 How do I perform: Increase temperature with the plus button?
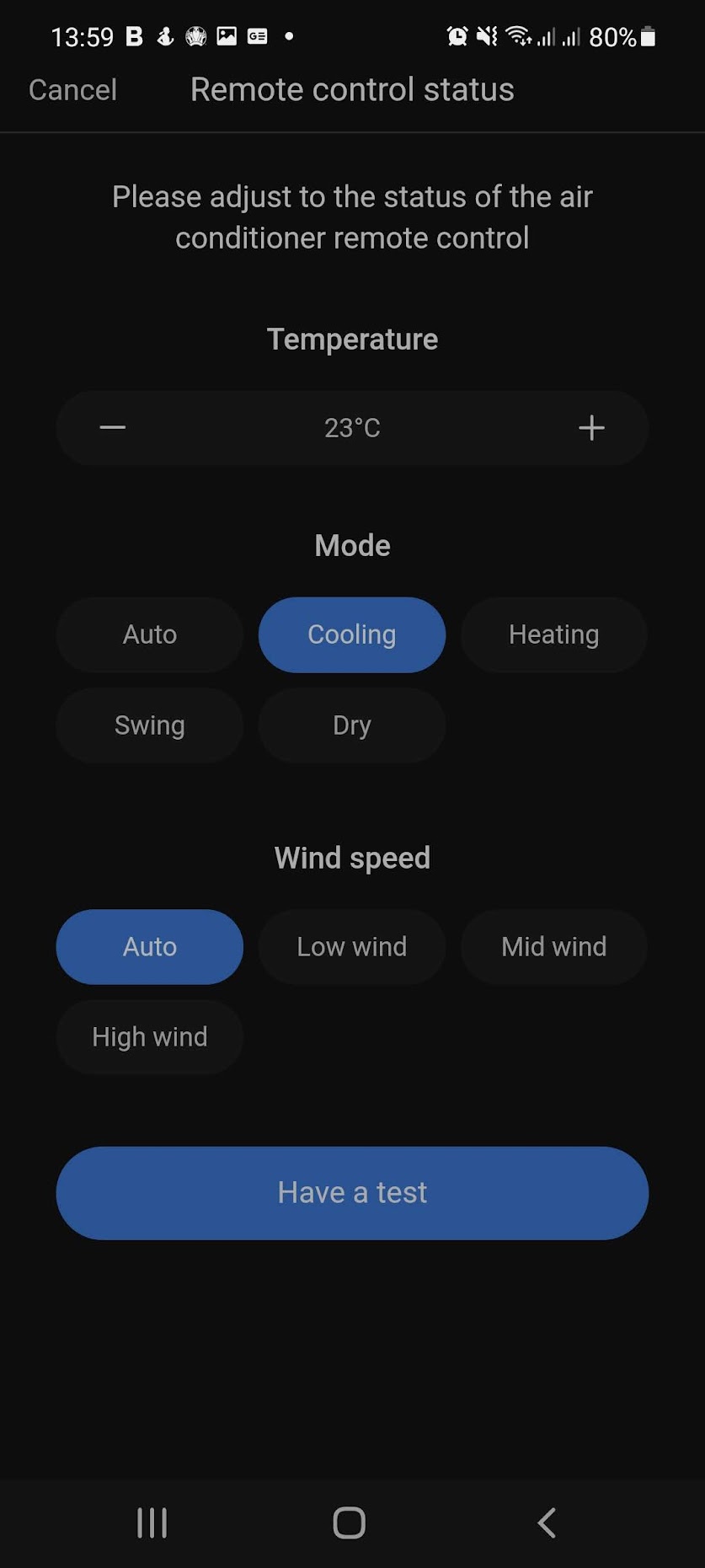tap(591, 428)
